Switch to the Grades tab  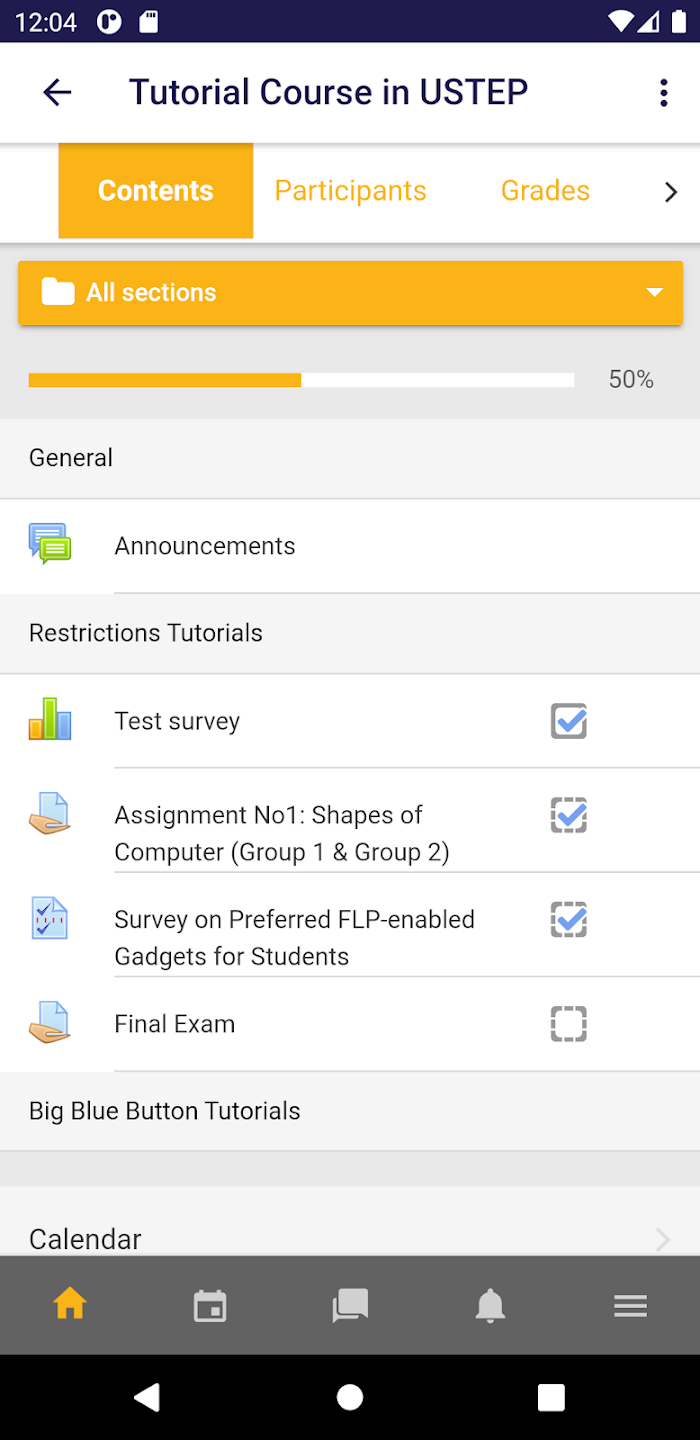[x=545, y=190]
